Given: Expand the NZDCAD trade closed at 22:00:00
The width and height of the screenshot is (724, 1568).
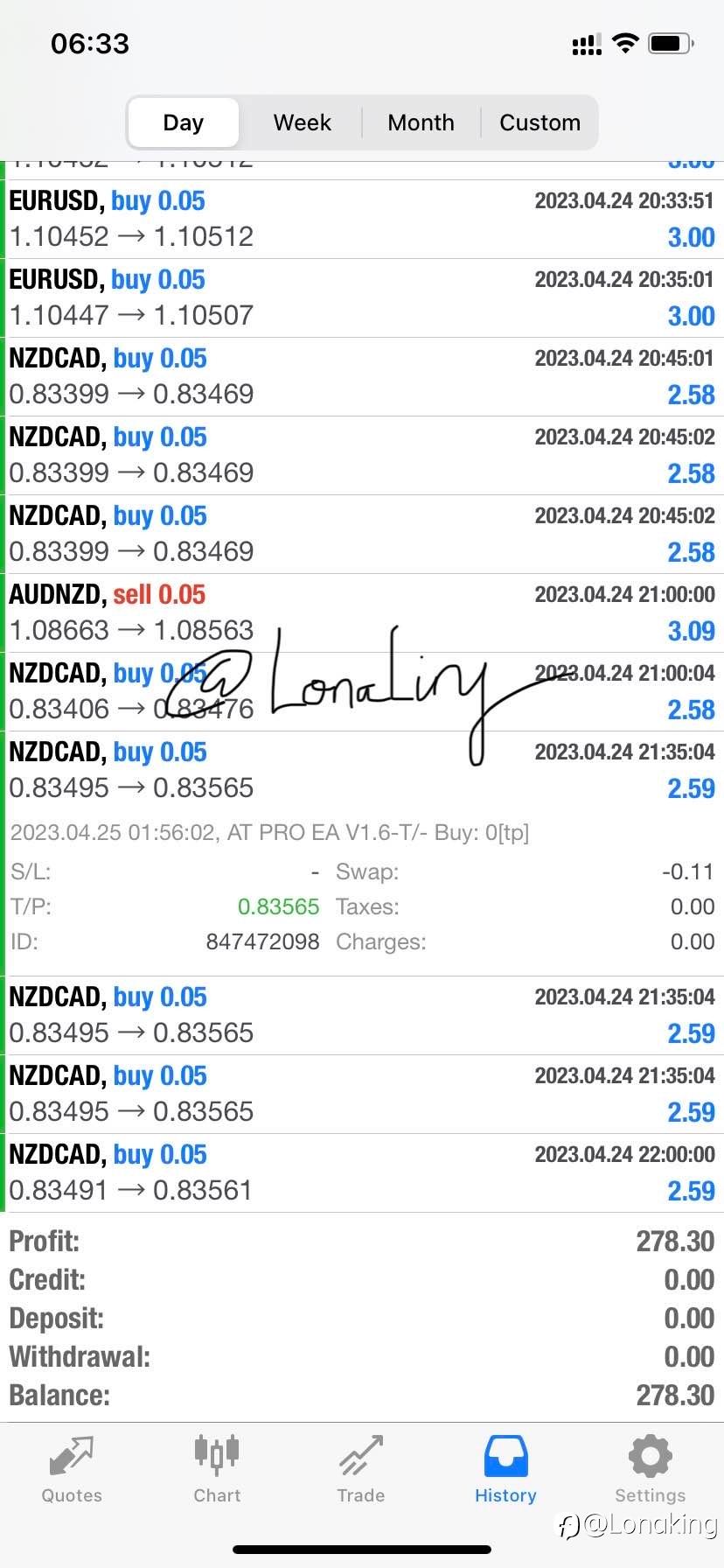Looking at the screenshot, I should (x=362, y=1172).
